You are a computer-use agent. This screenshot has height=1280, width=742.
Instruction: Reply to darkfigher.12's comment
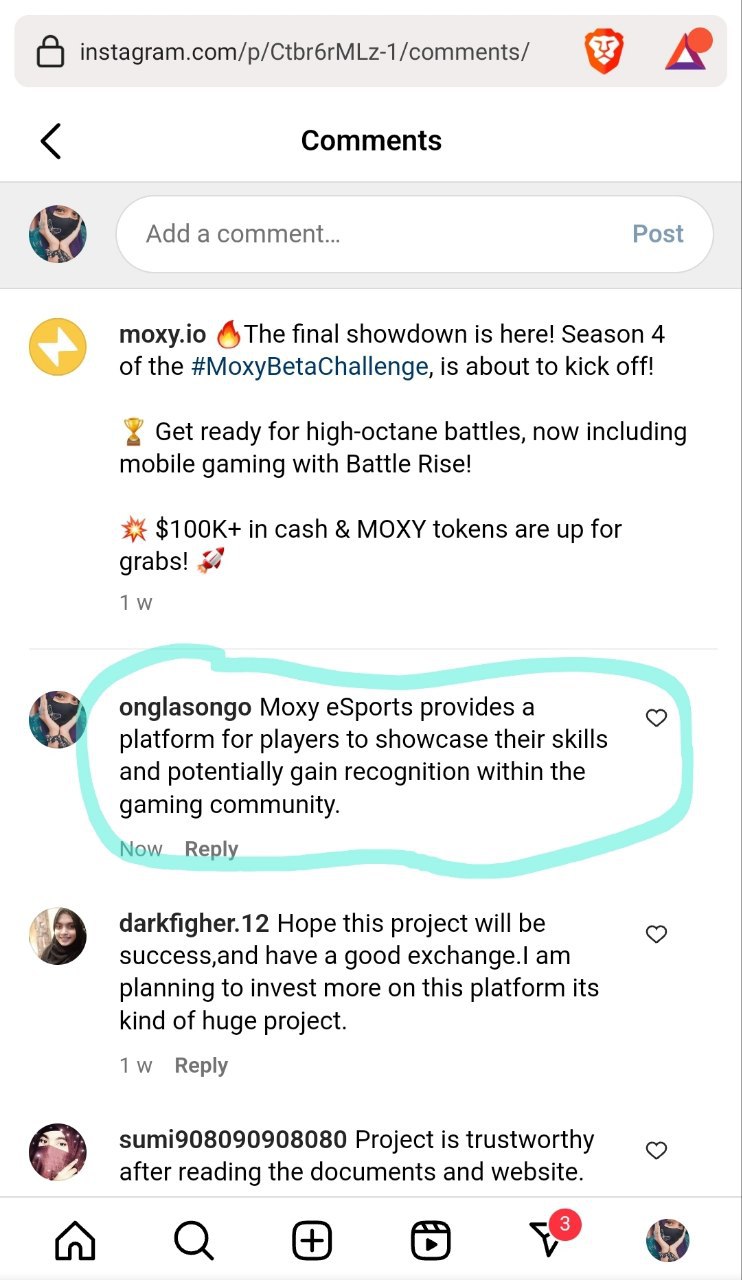[201, 1066]
